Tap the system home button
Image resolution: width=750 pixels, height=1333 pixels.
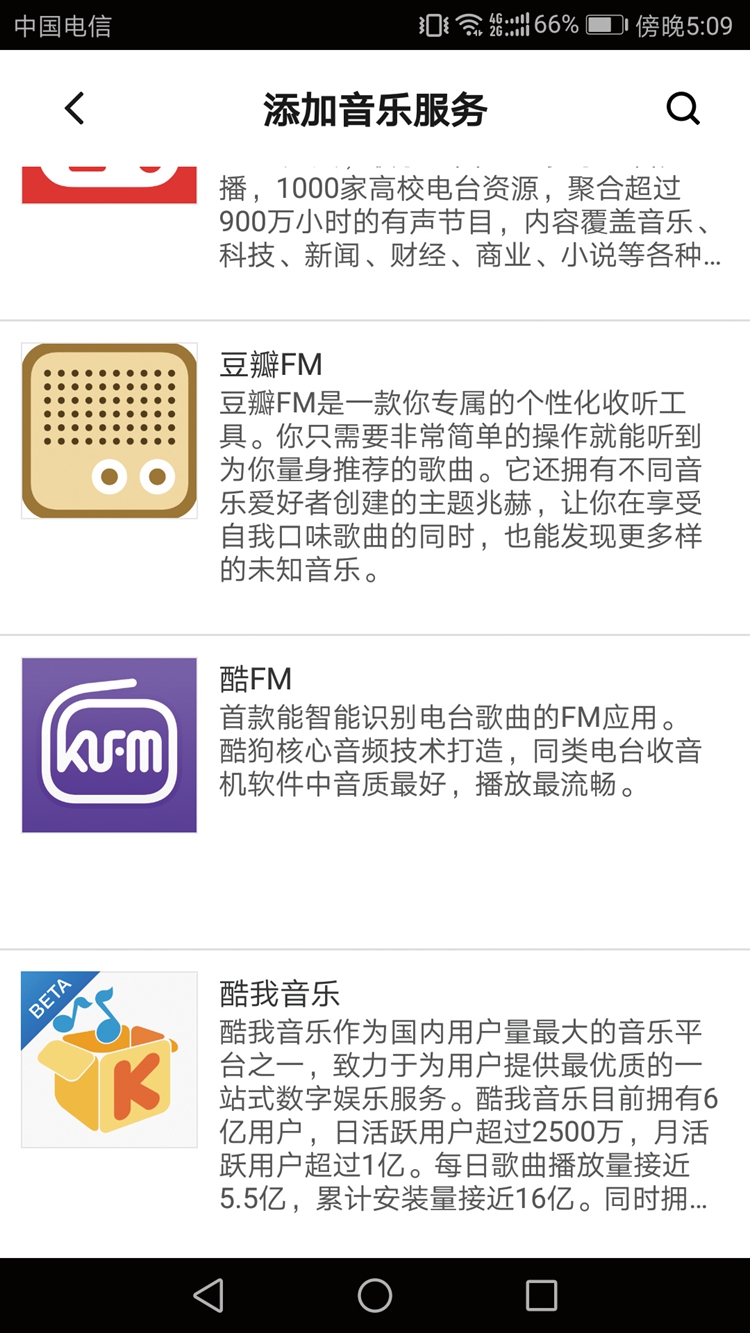click(375, 1296)
